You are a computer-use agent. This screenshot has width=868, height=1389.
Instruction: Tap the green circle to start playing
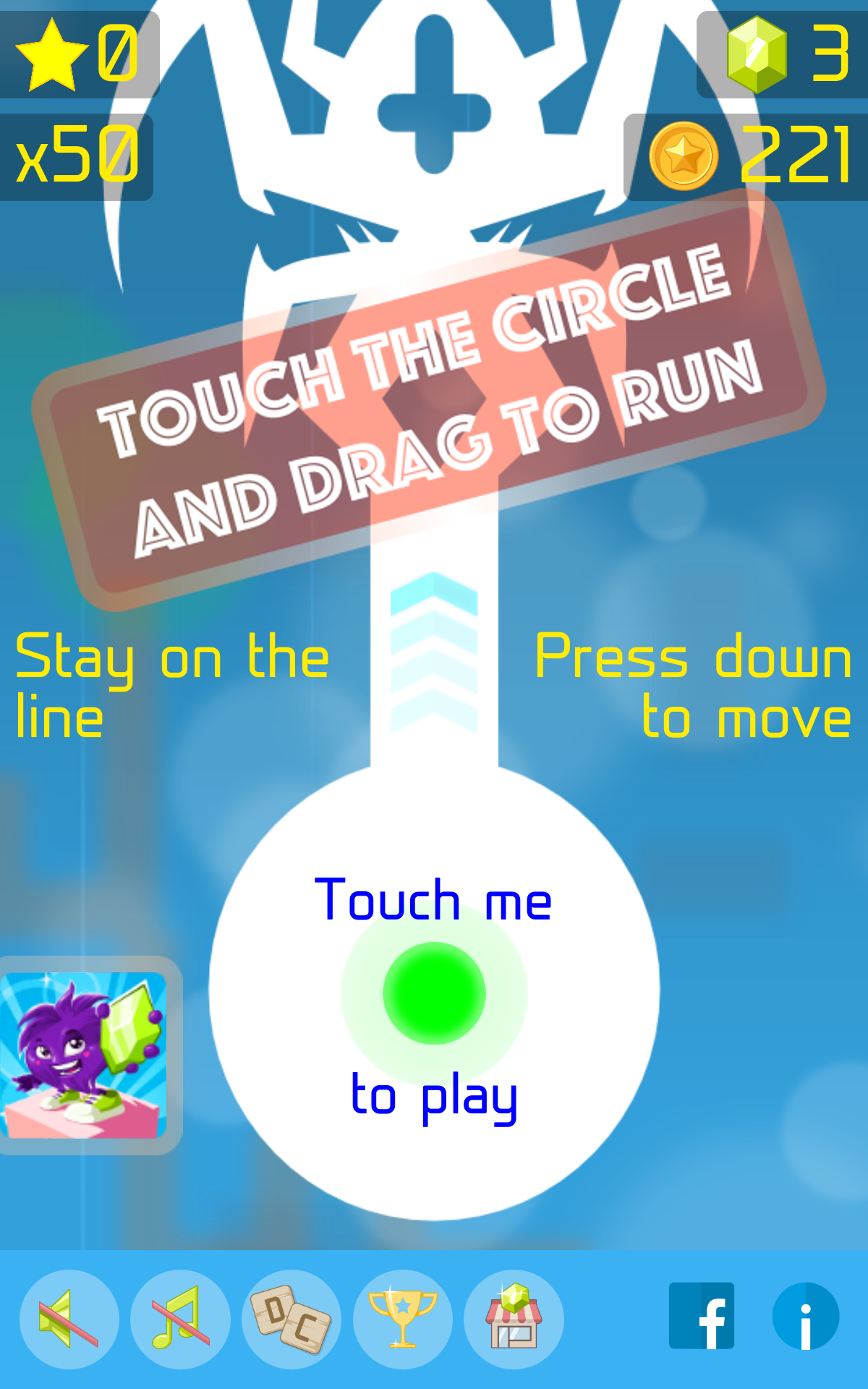pos(434,993)
